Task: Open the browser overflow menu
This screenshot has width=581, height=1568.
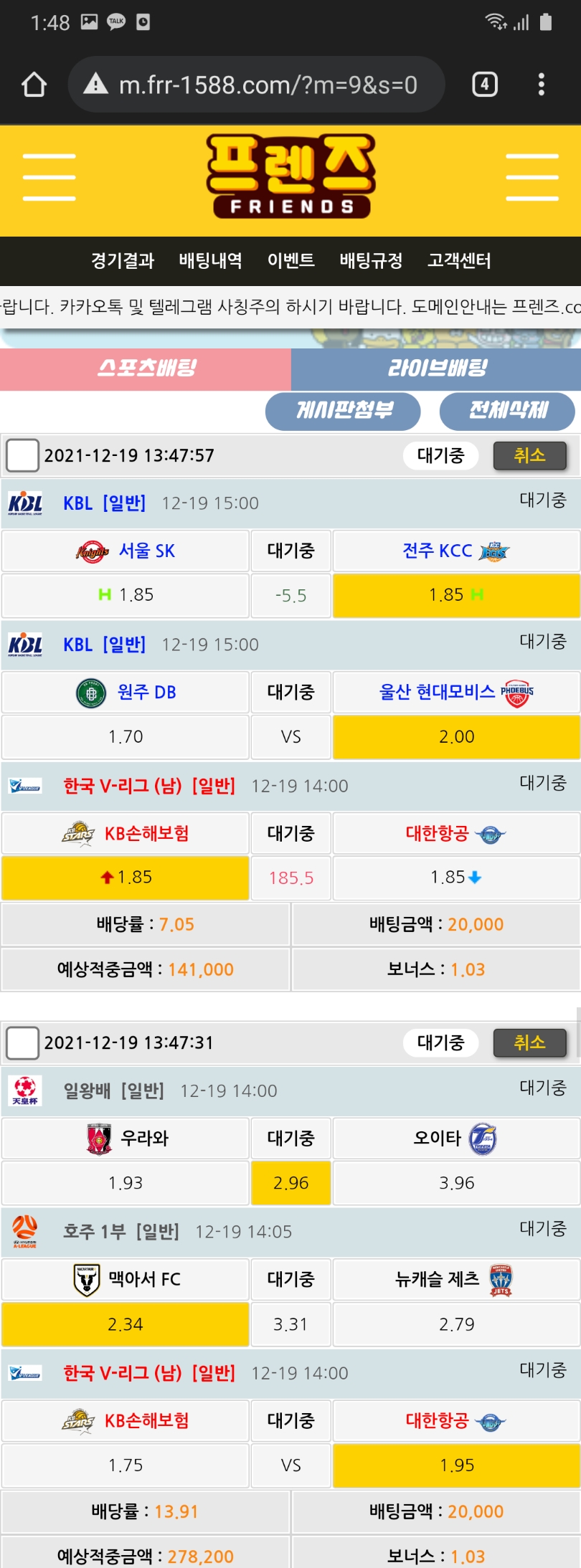Action: (542, 85)
